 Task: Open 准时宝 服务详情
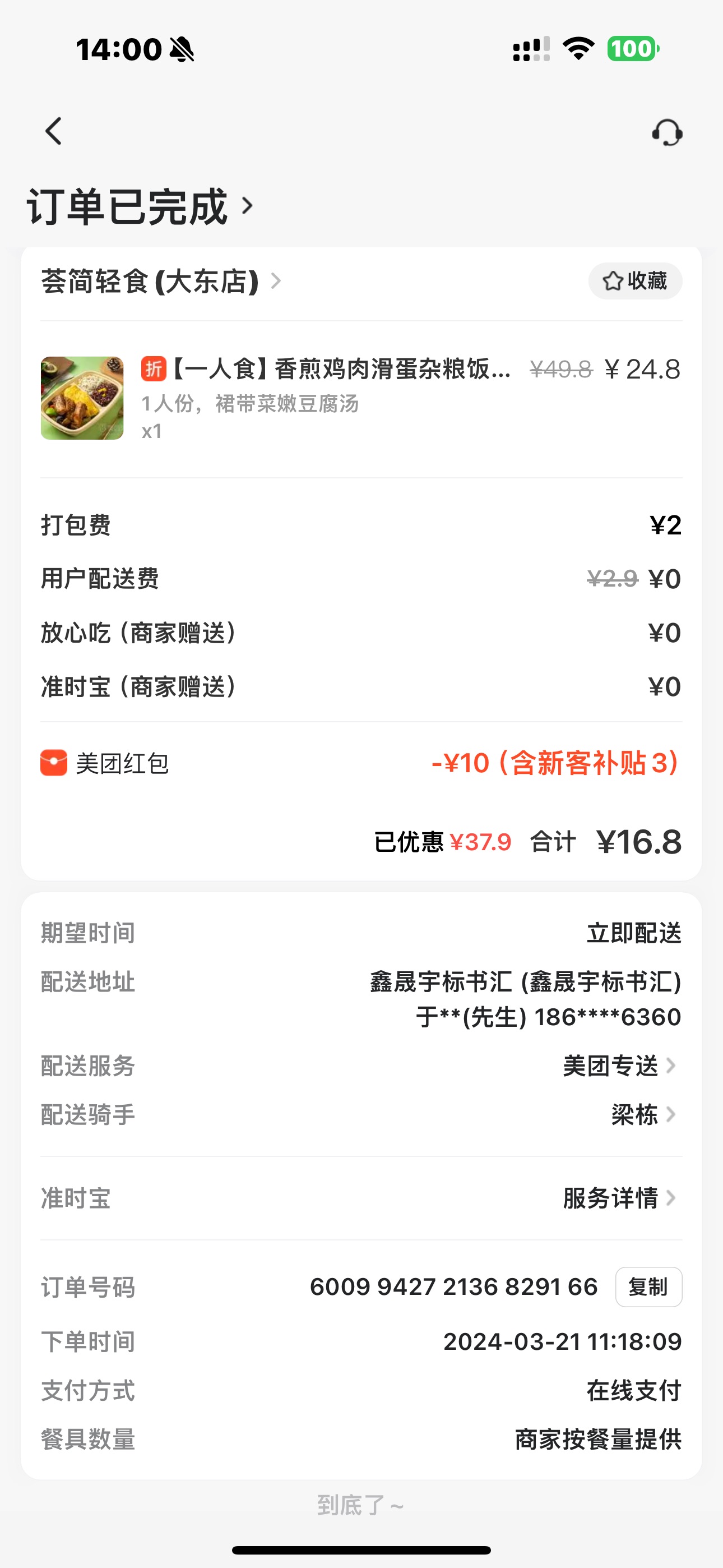[618, 1198]
